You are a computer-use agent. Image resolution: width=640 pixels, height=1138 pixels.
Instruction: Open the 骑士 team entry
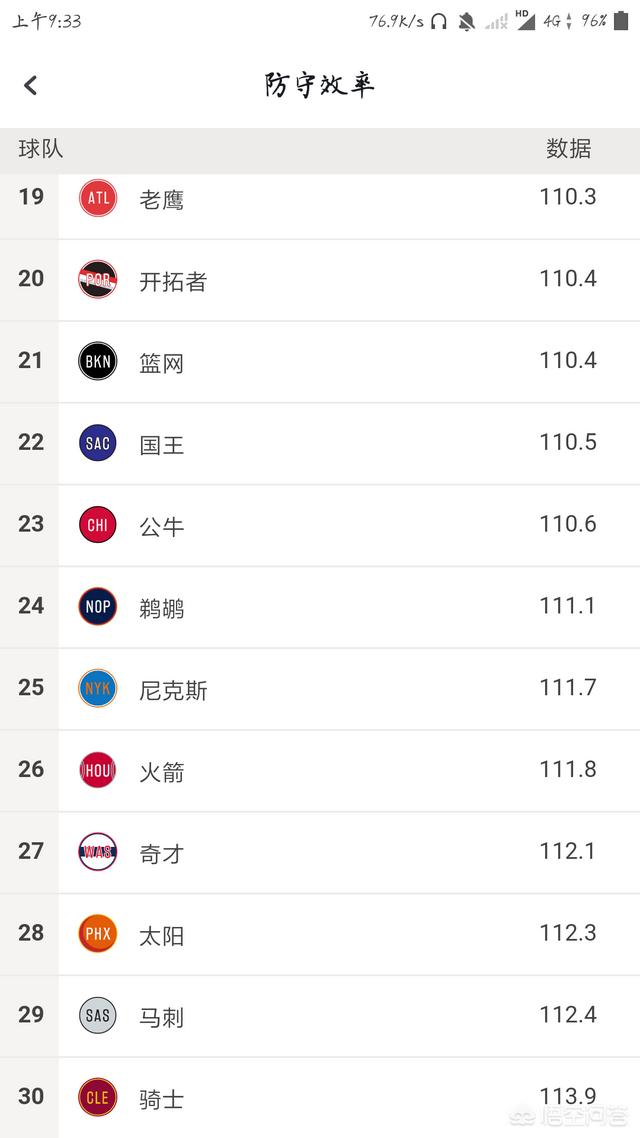point(320,1097)
